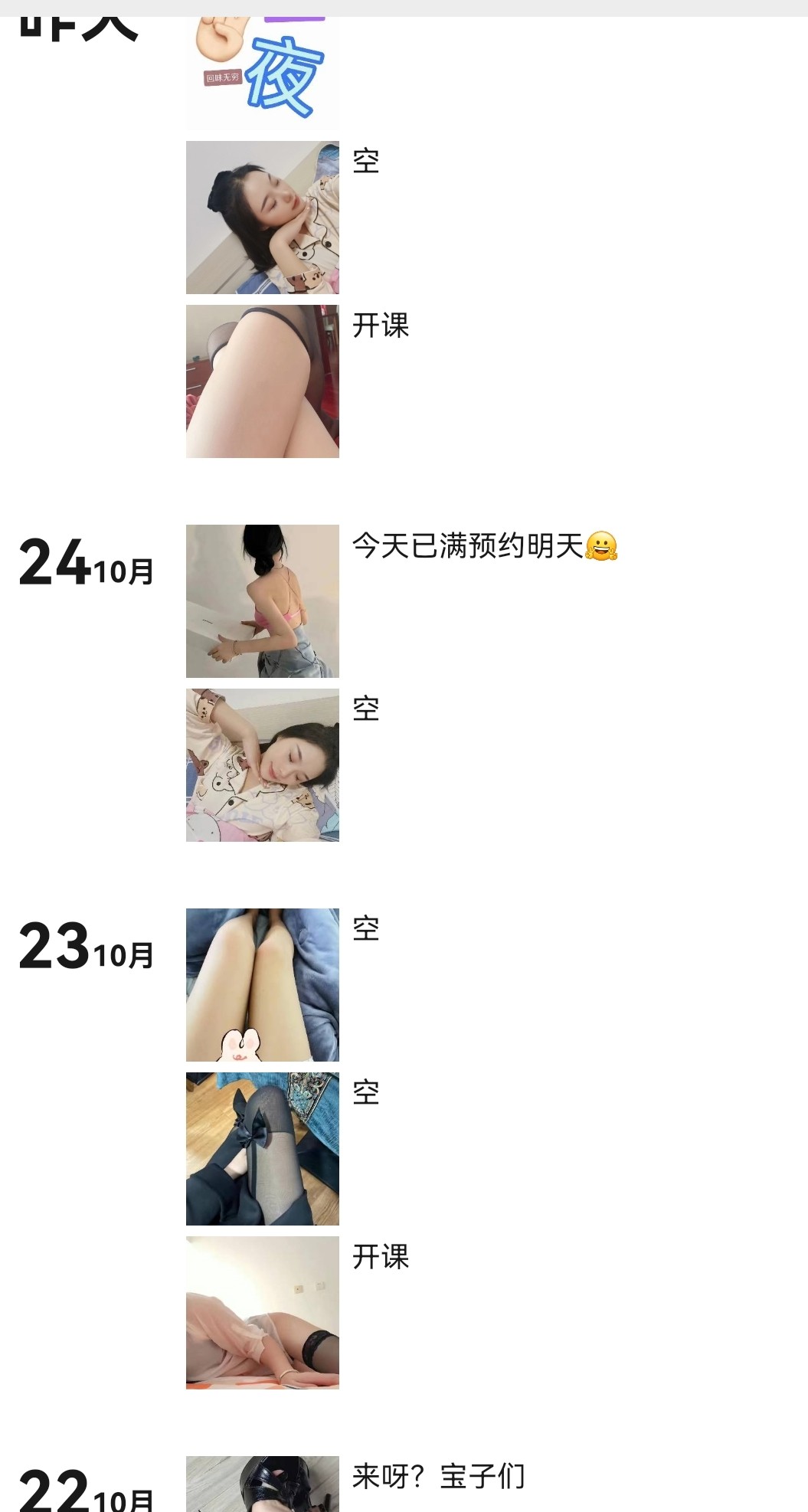
Task: Open the October 23 空 post with the black bow
Action: pyautogui.click(x=263, y=1149)
